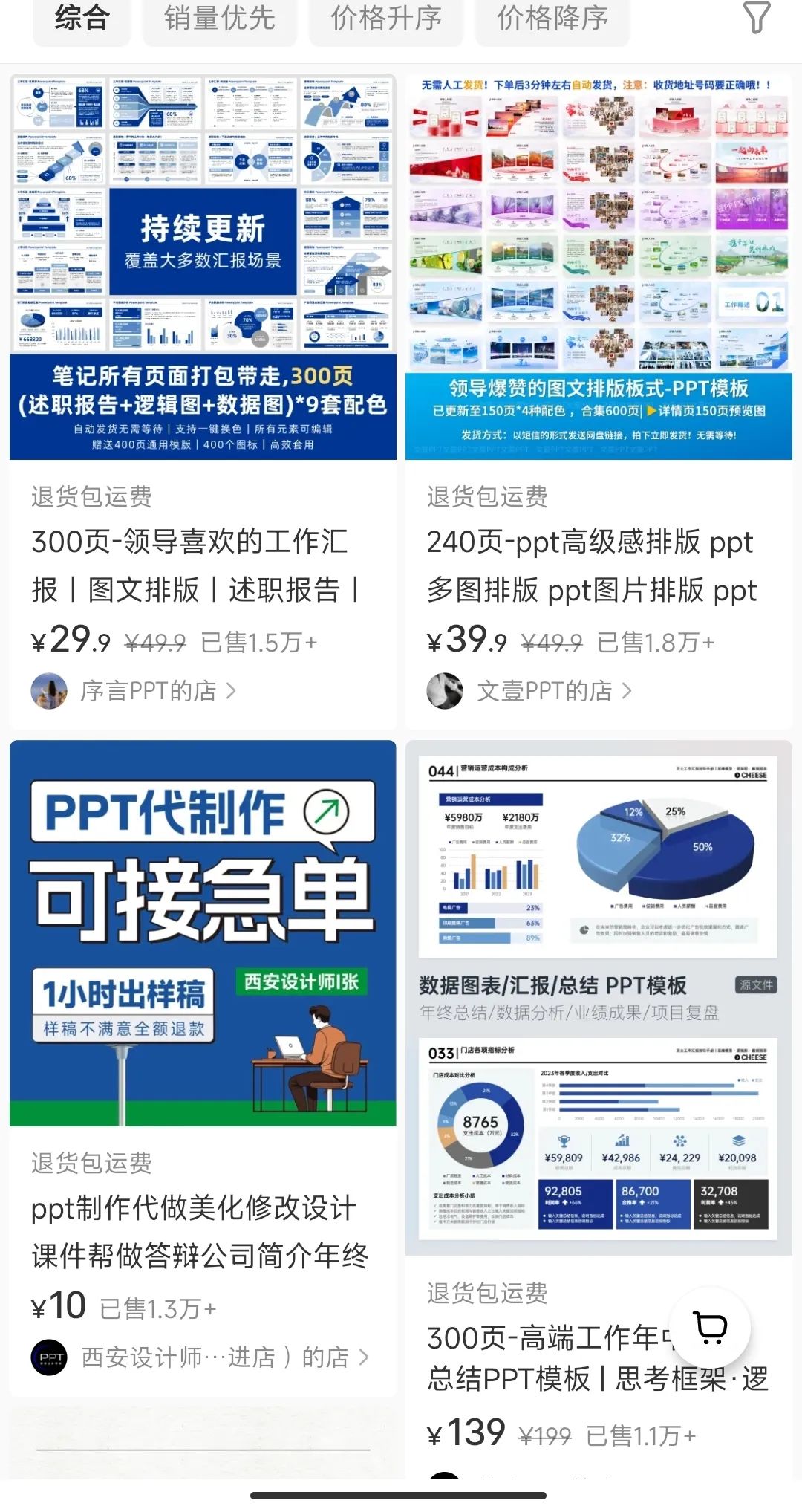The width and height of the screenshot is (802, 1512).
Task: Switch to 销量优先 sorting
Action: 220,19
